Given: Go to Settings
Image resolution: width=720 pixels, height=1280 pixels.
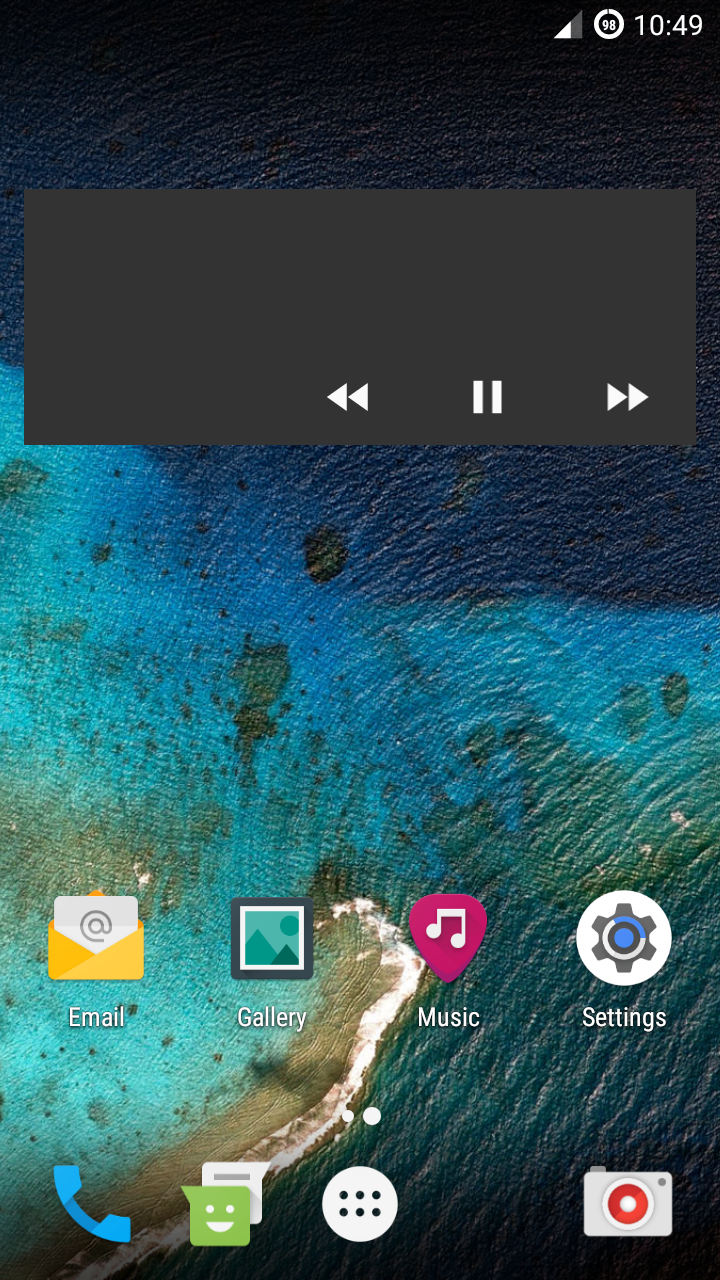Looking at the screenshot, I should click(624, 940).
